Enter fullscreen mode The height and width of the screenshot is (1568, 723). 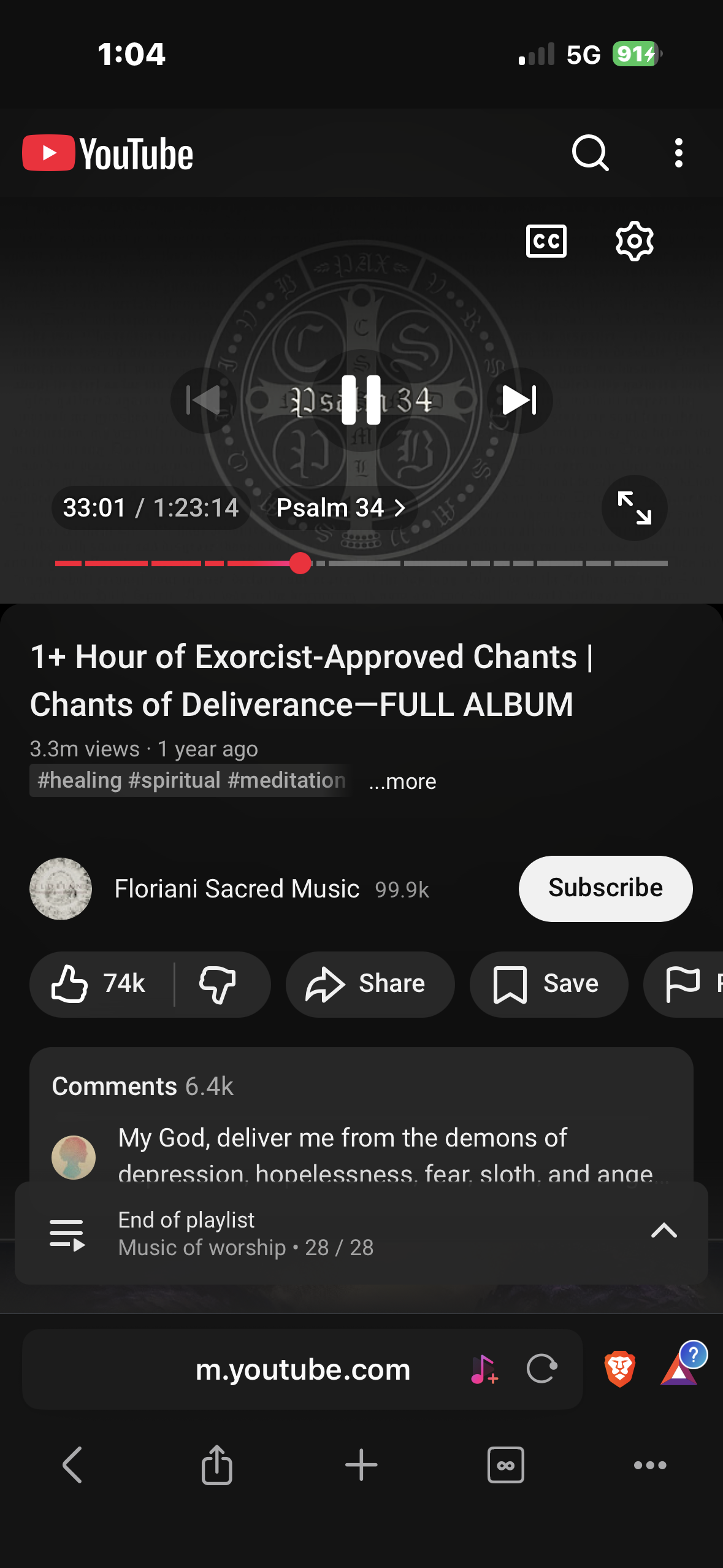tap(634, 508)
